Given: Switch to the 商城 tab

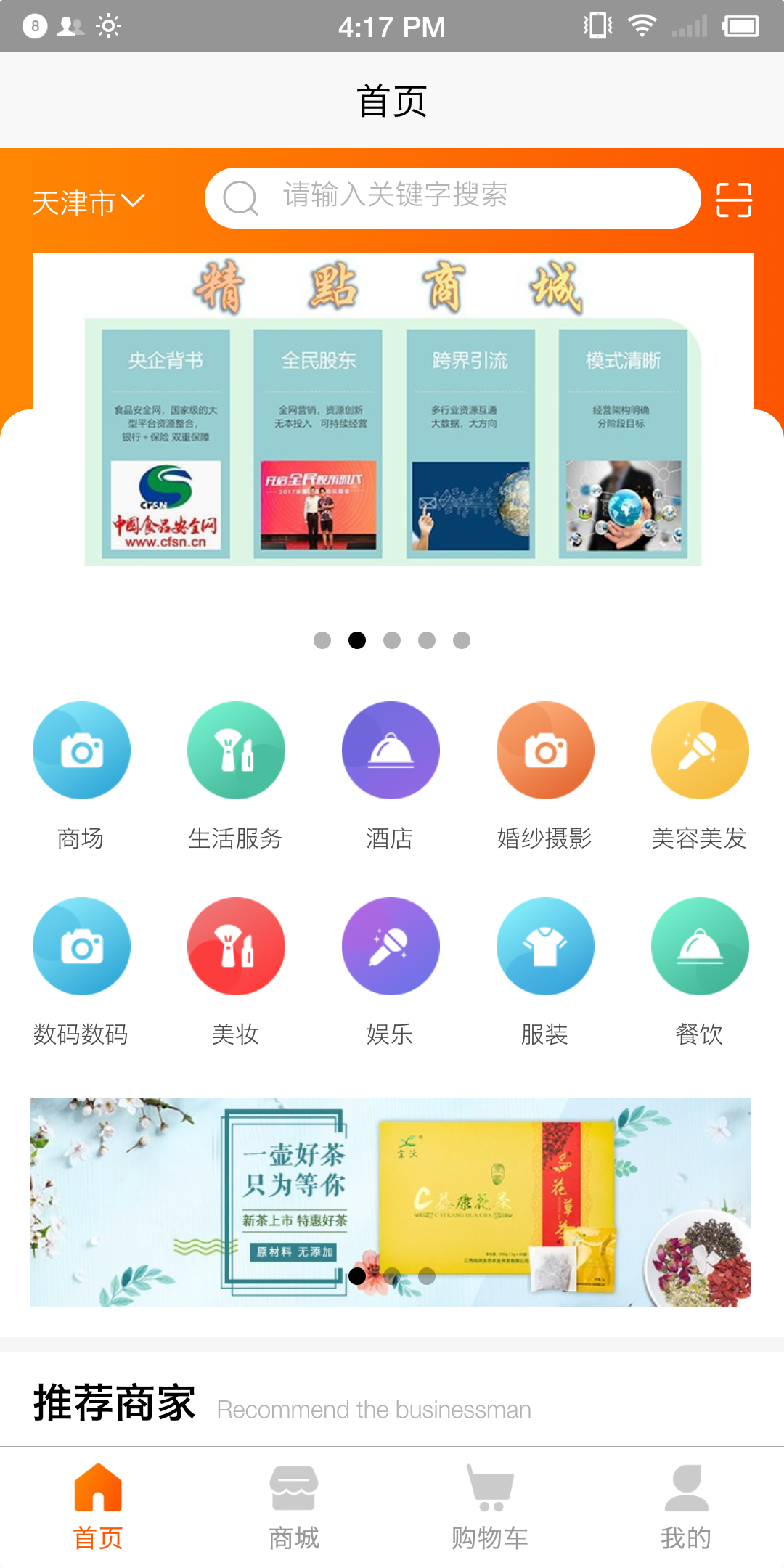Looking at the screenshot, I should [x=294, y=1507].
